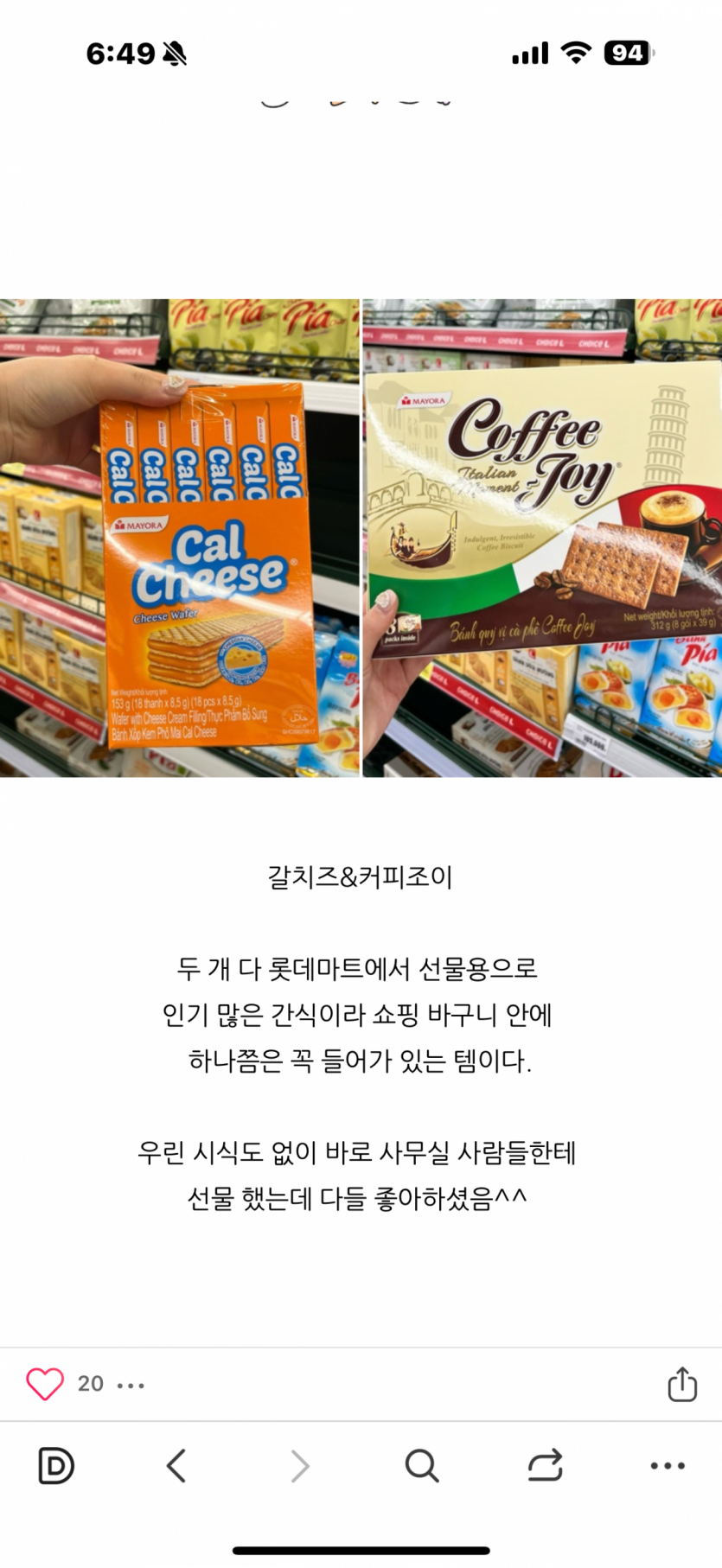Open the Cal Cheese wafer photo

tap(179, 538)
